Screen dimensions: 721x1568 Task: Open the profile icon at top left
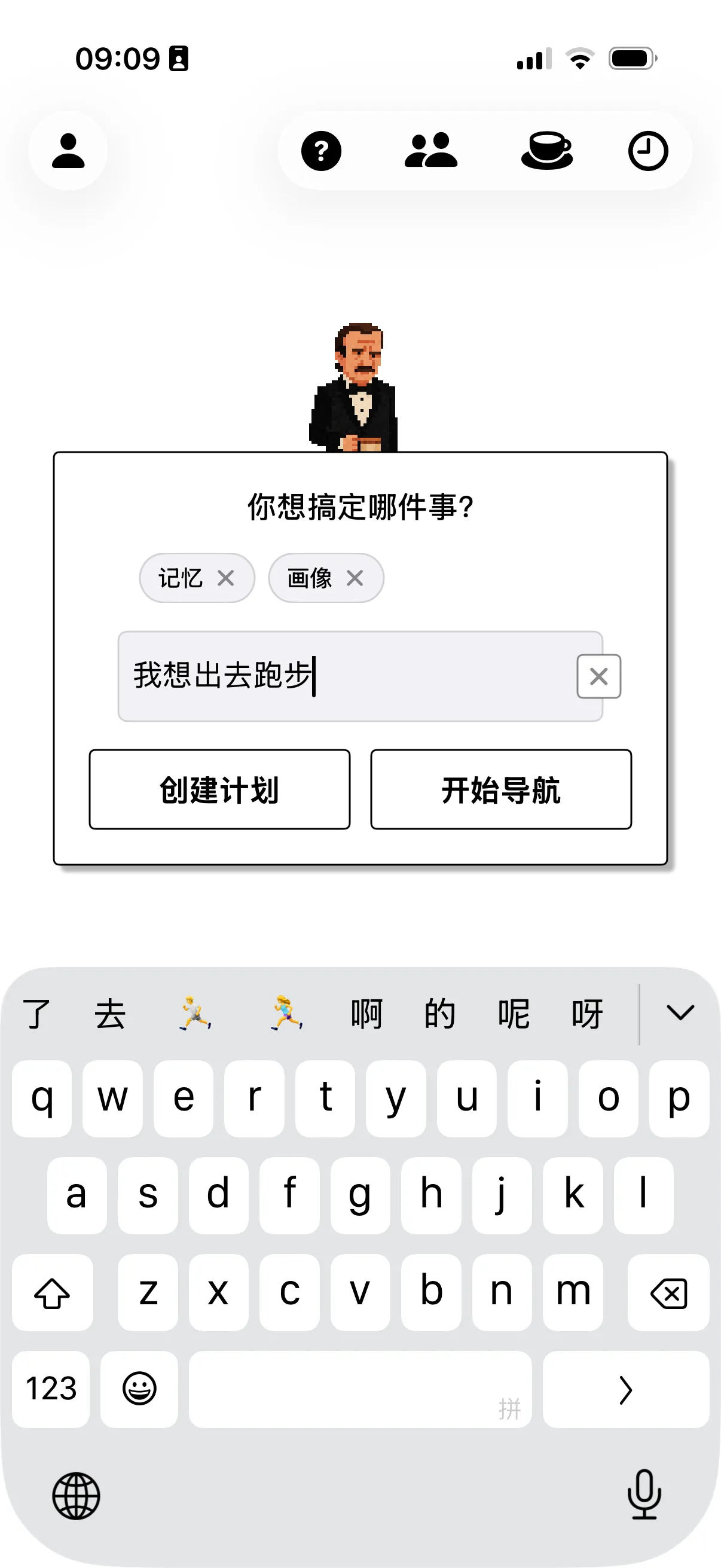click(x=68, y=151)
